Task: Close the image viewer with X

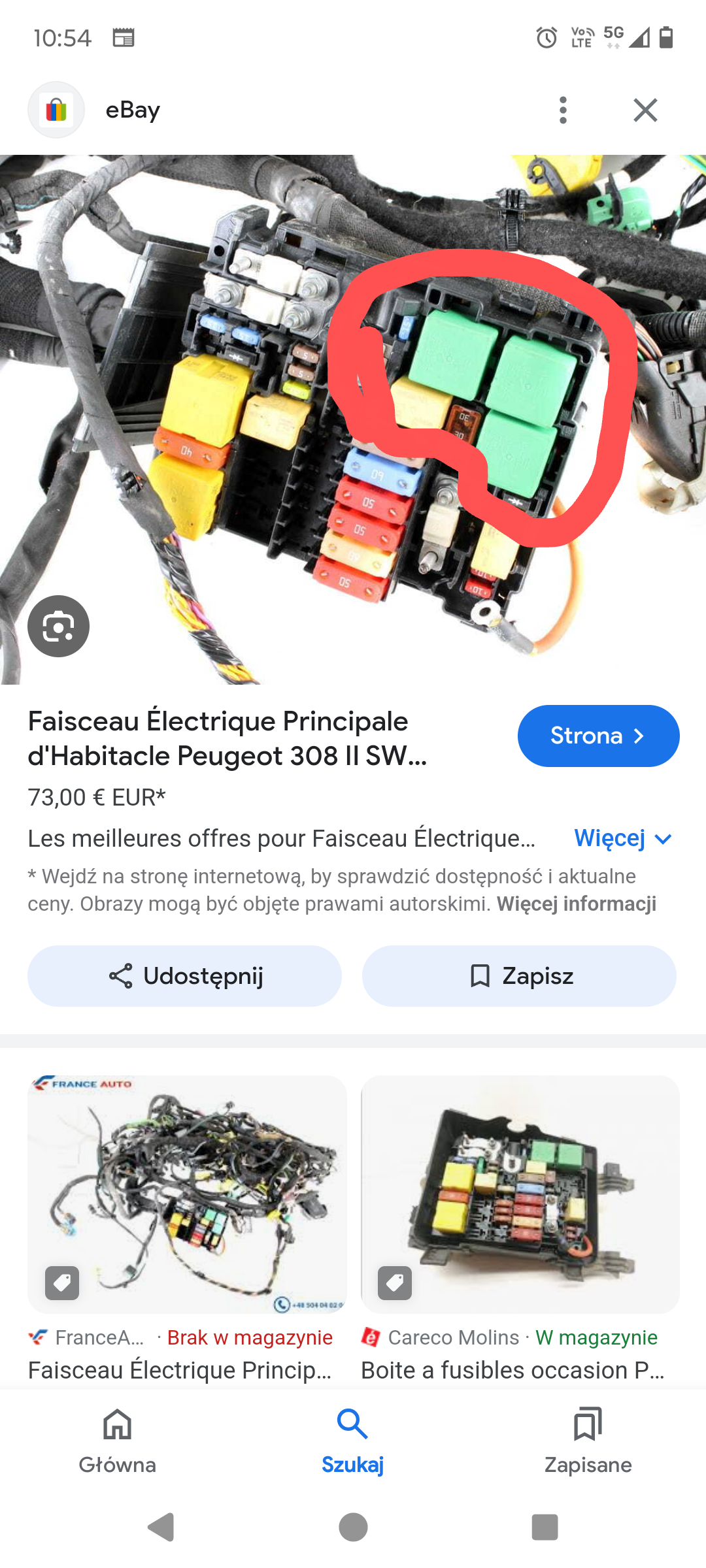Action: [645, 110]
